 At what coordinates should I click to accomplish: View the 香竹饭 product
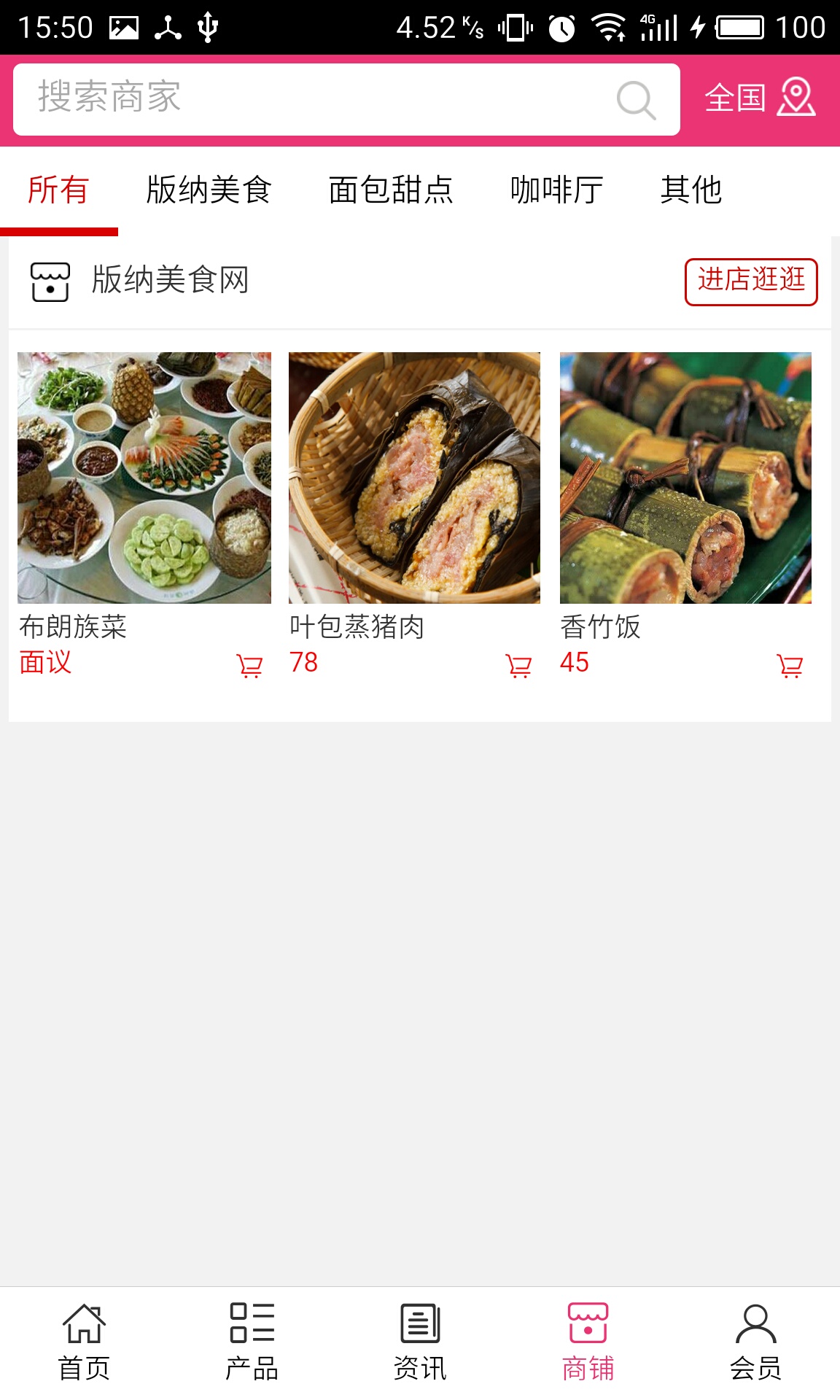click(685, 478)
